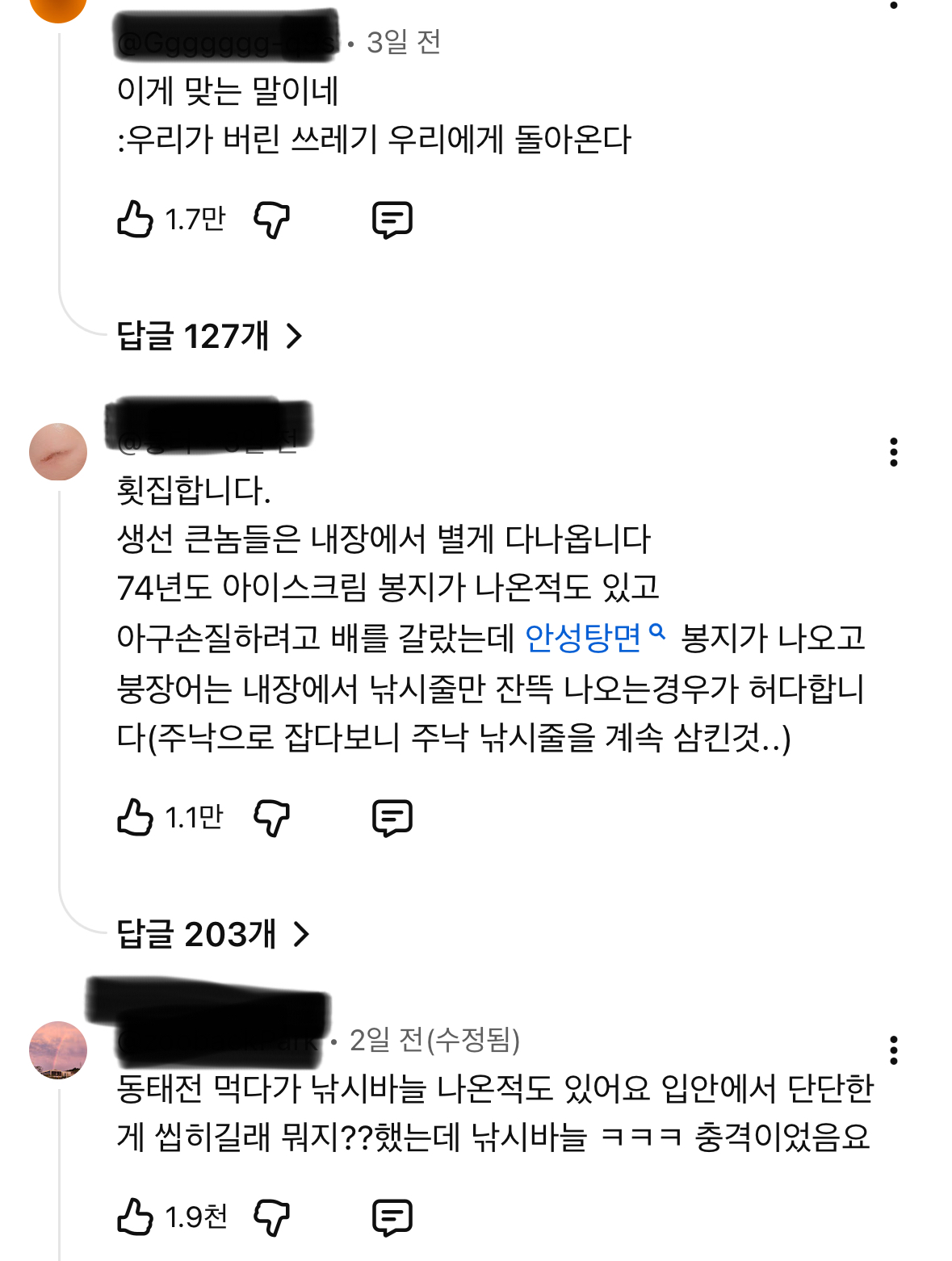Open the reply composer icon on the first comment
952x1261 pixels.
click(393, 216)
